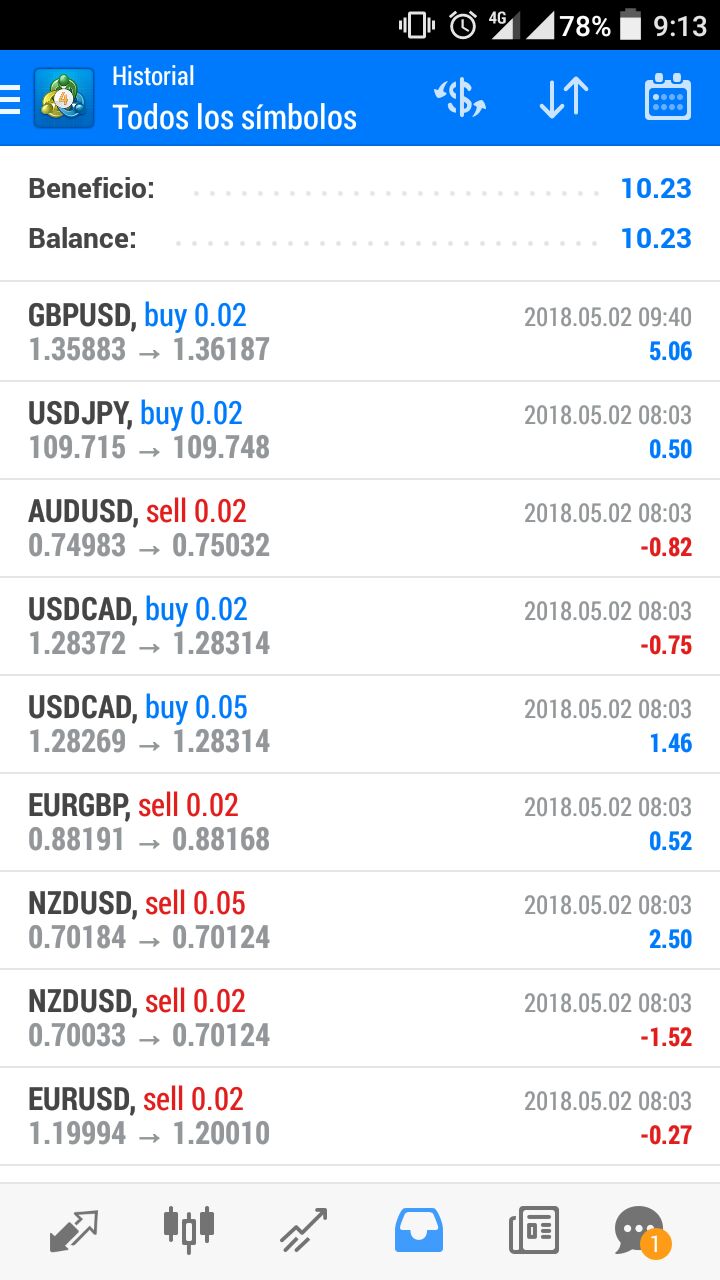Open the symbol filter icon
Screen dimensions: 720x1280
460,98
